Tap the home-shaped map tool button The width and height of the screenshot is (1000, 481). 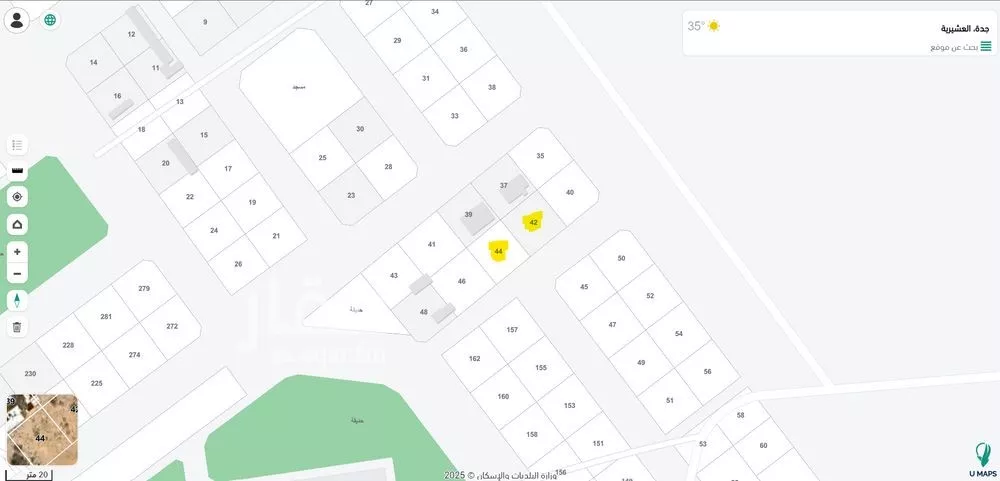click(17, 225)
